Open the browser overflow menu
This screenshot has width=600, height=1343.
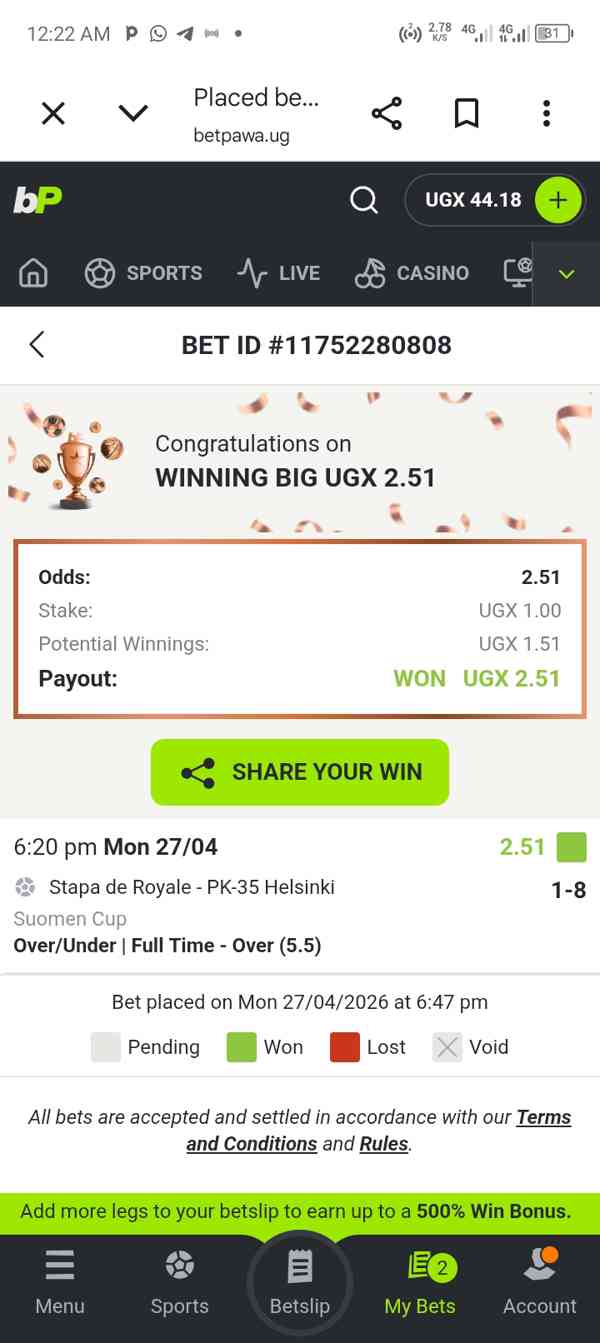pyautogui.click(x=546, y=113)
